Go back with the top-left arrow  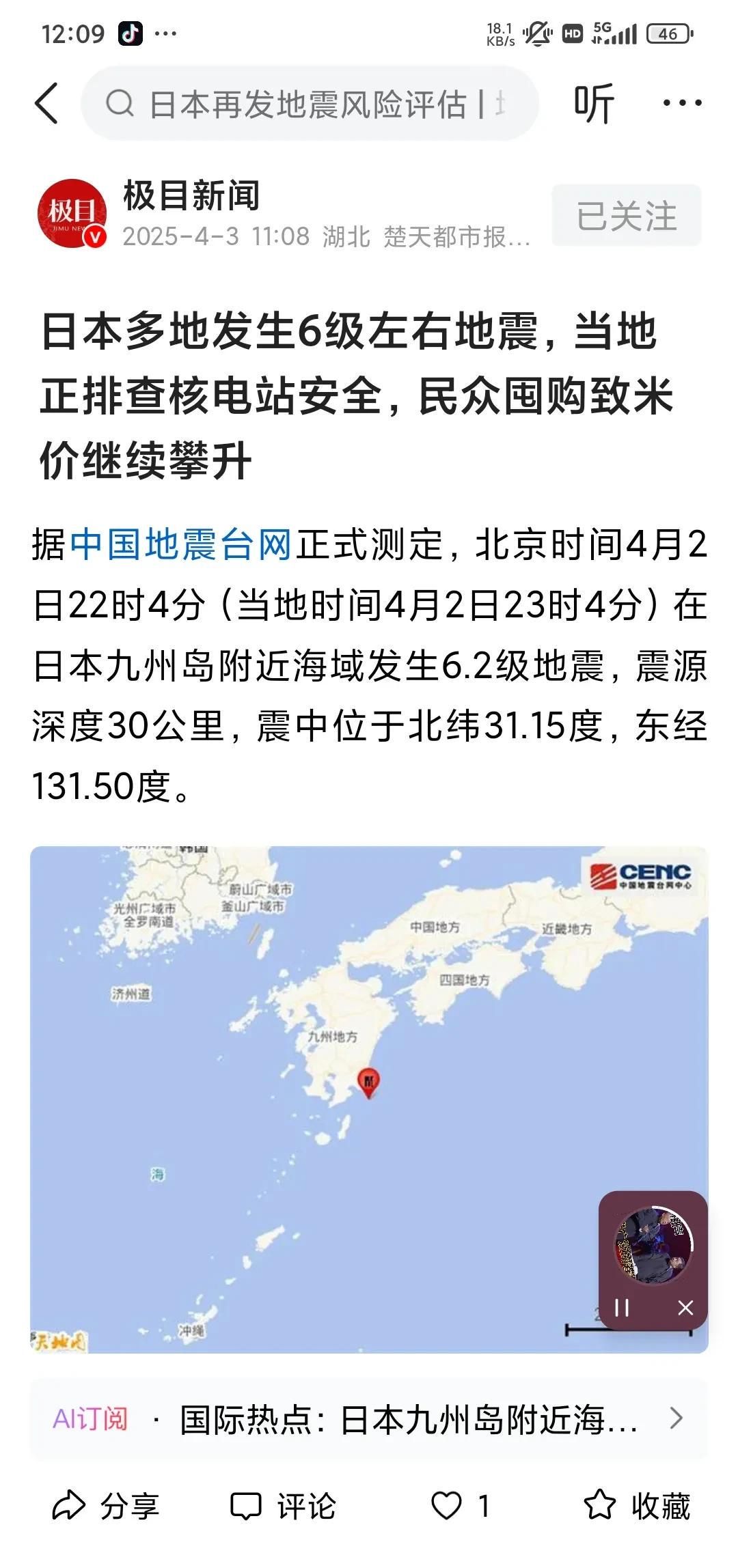pos(46,104)
